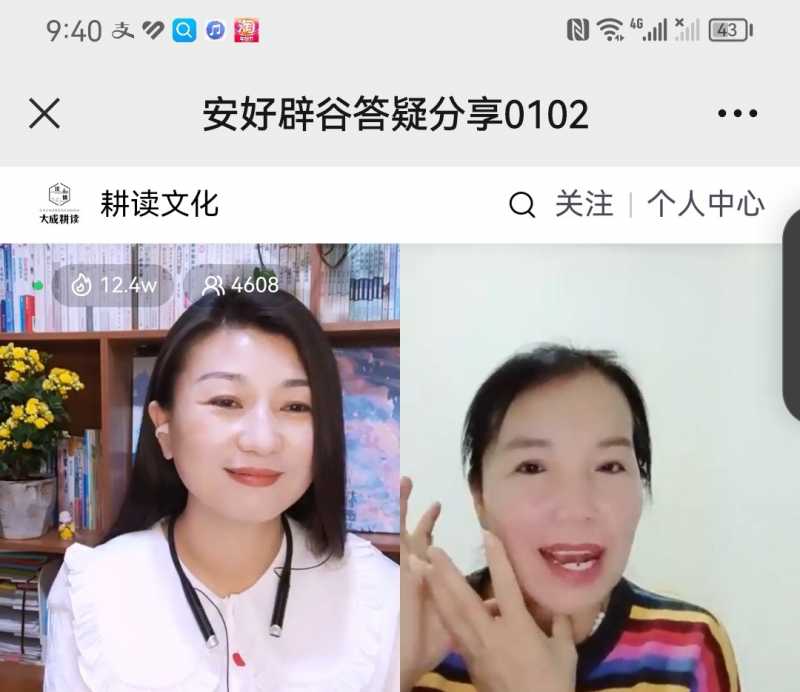Image resolution: width=800 pixels, height=692 pixels.
Task: Open the 耕读文化 channel profile
Action: 159,204
